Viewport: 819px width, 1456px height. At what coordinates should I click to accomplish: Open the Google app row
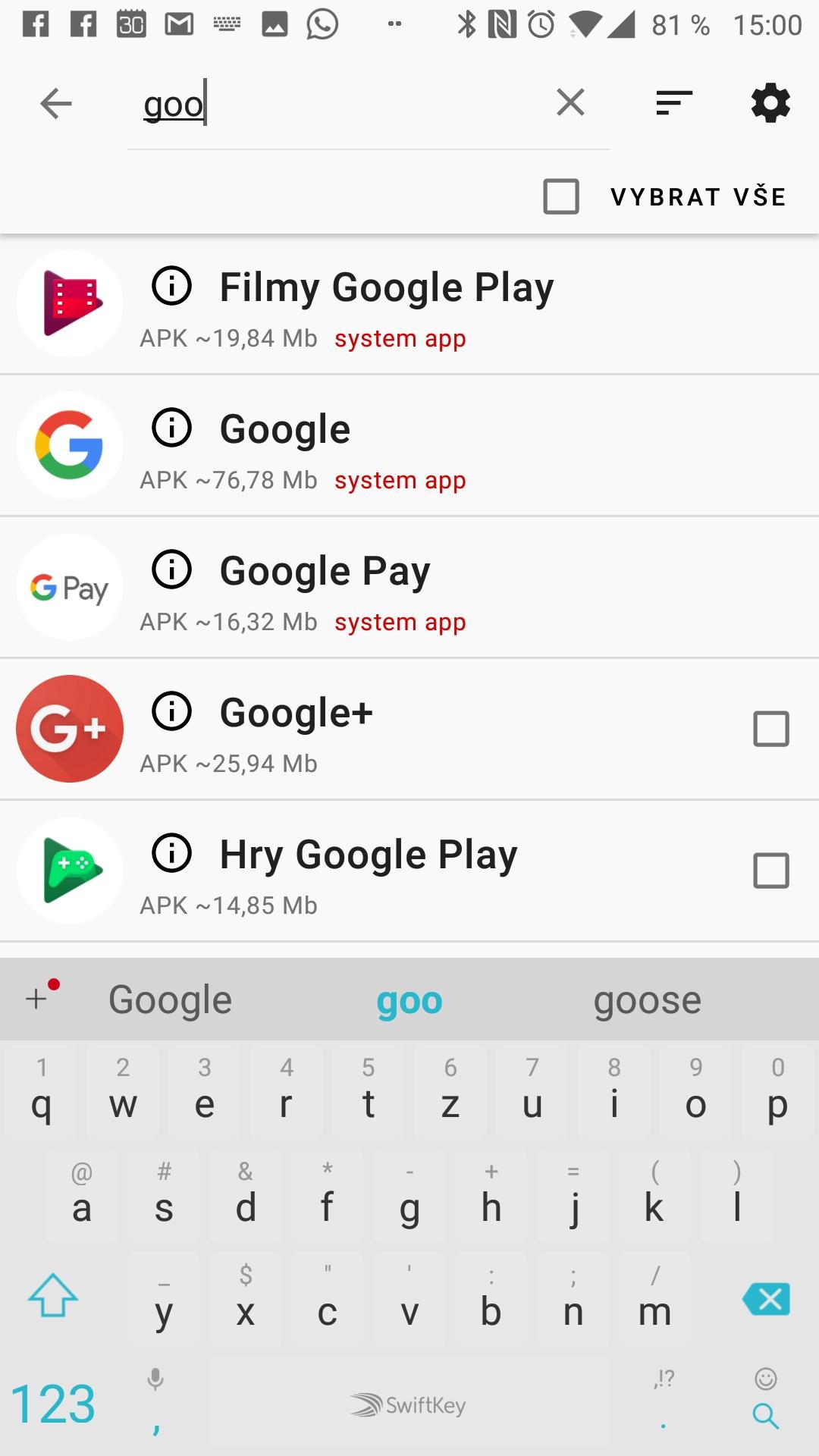coord(409,445)
